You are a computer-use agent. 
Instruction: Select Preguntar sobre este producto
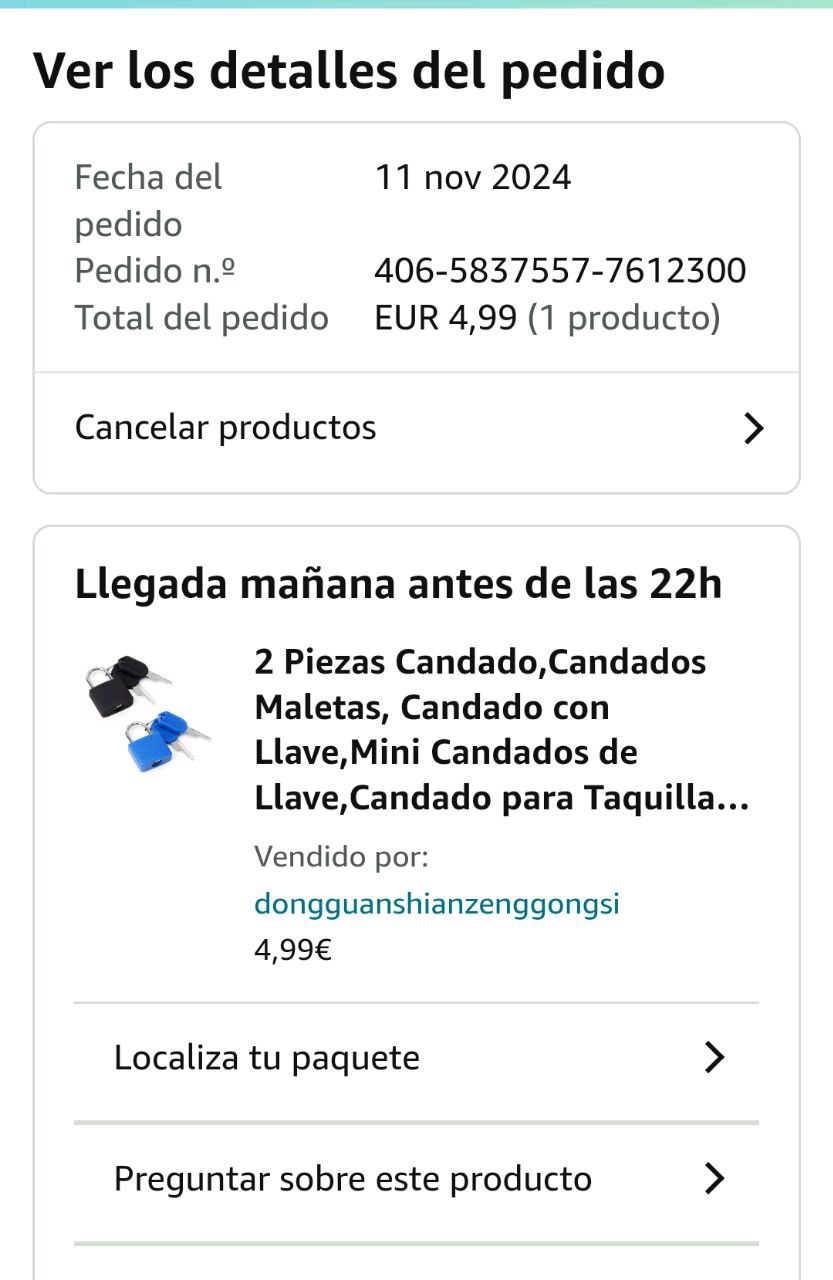[416, 1179]
